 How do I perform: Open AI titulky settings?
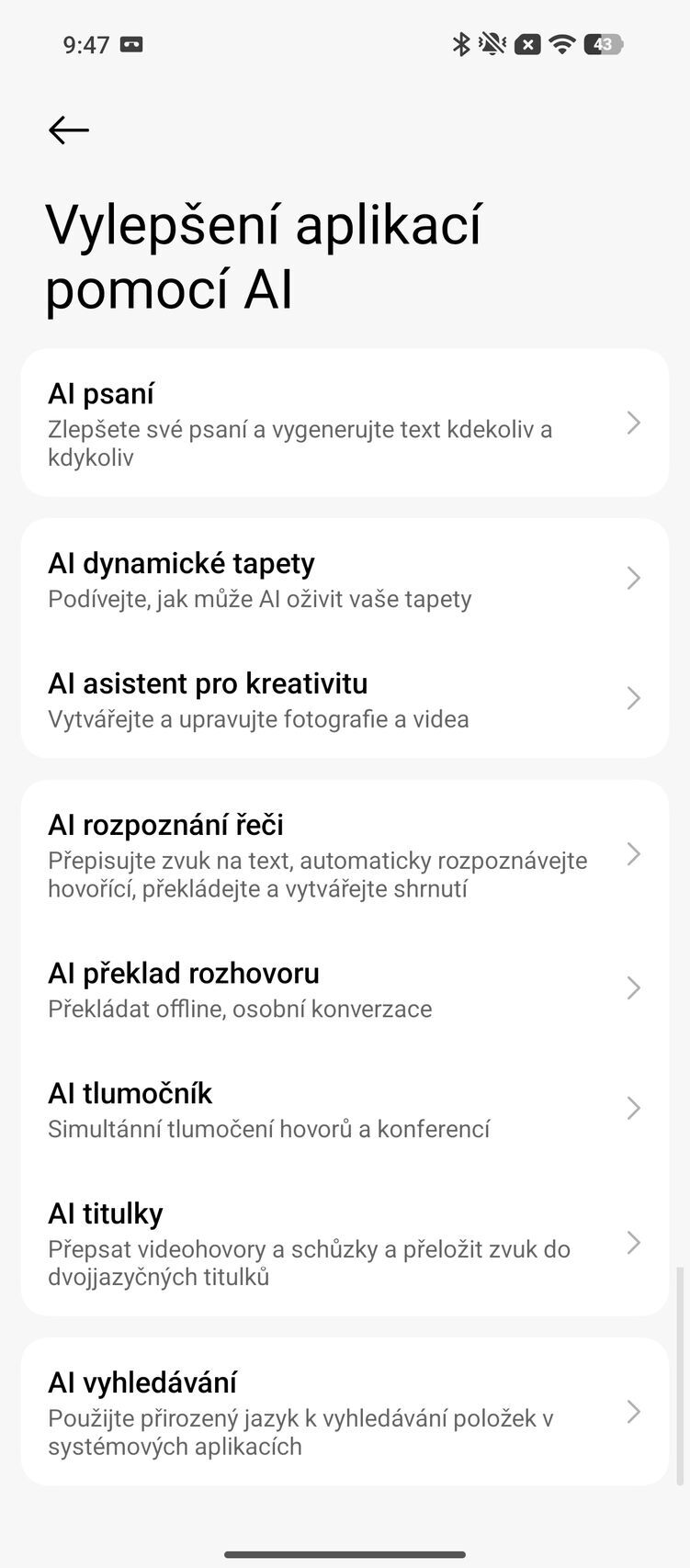pyautogui.click(x=345, y=1242)
